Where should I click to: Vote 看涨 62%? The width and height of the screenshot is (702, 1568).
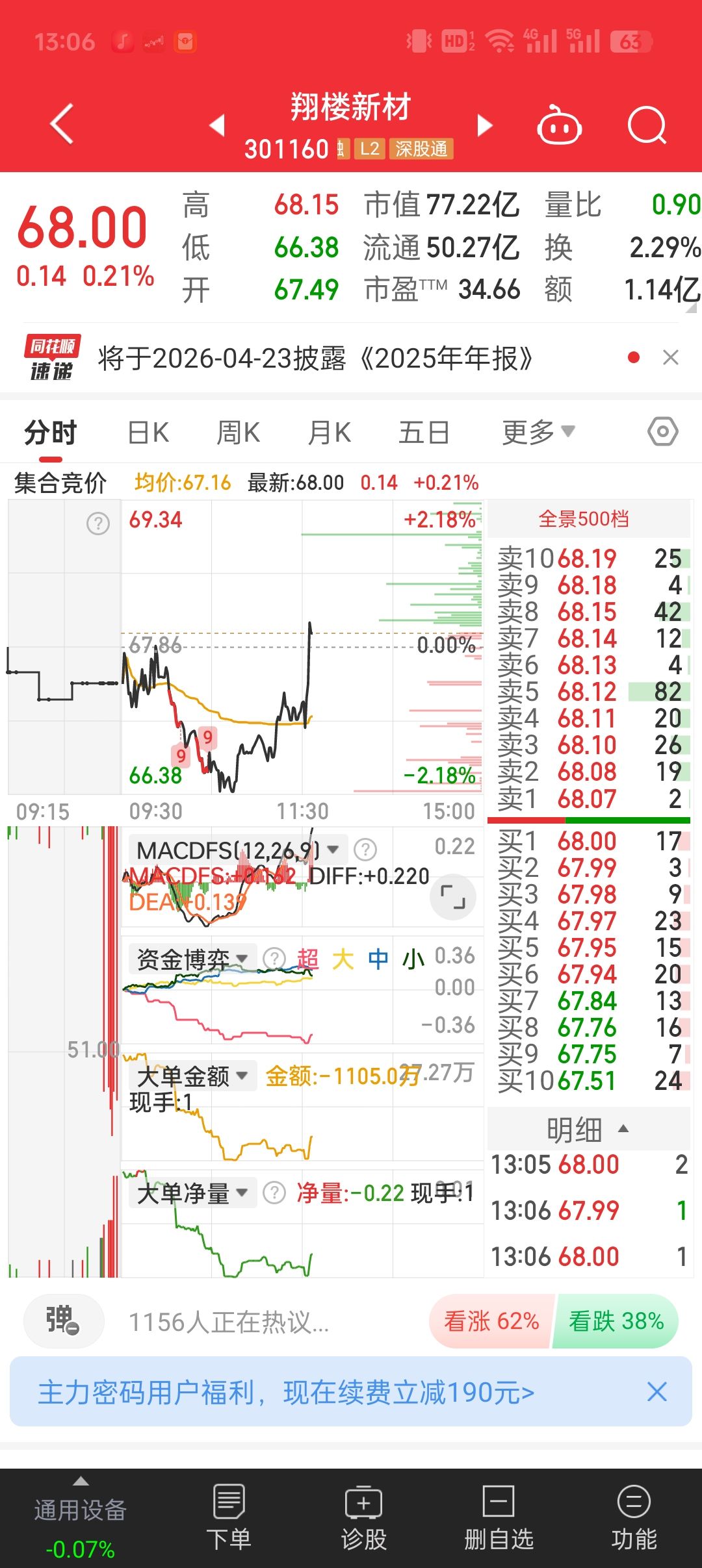click(491, 1321)
